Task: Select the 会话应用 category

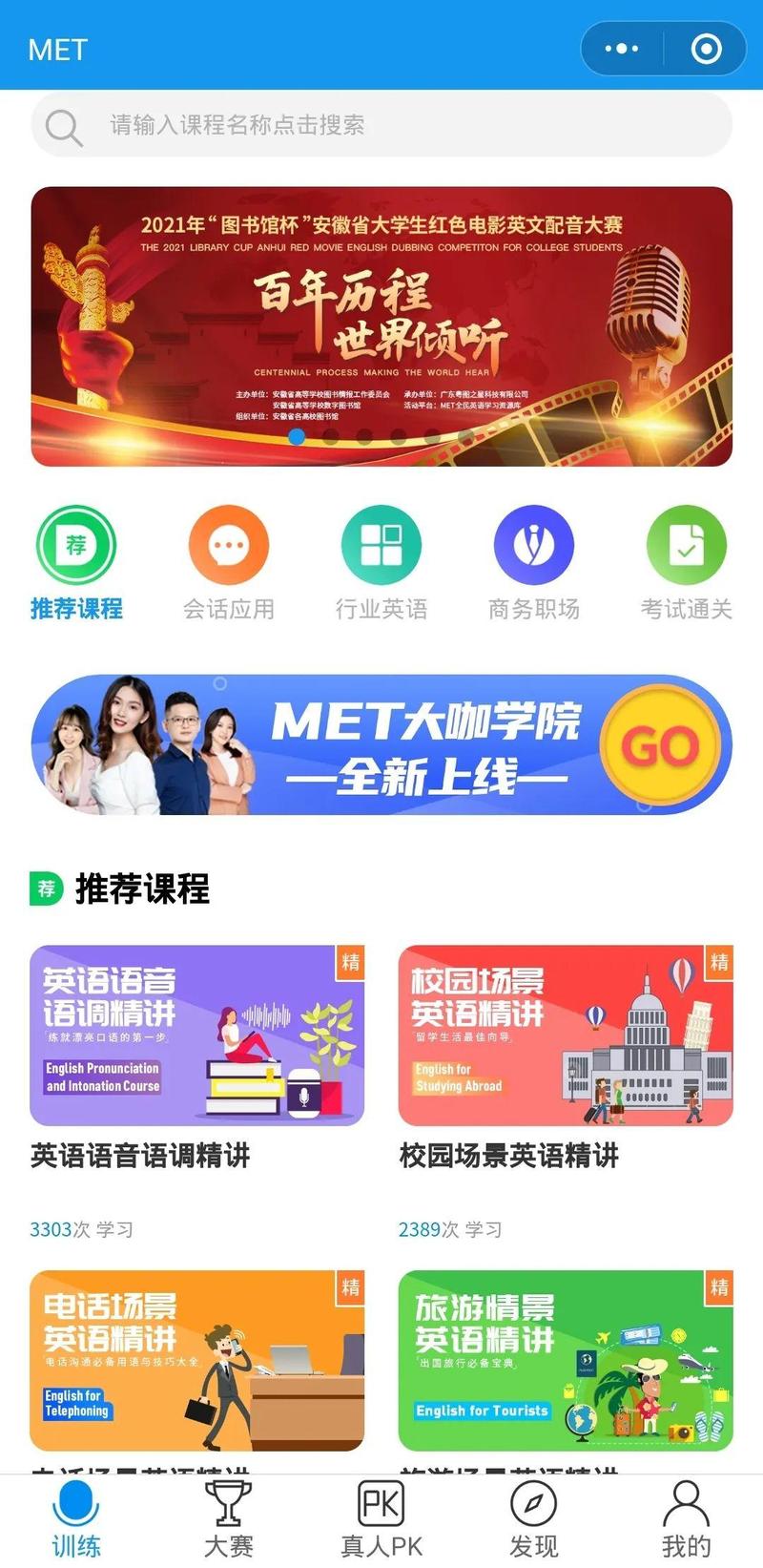Action: click(x=229, y=563)
